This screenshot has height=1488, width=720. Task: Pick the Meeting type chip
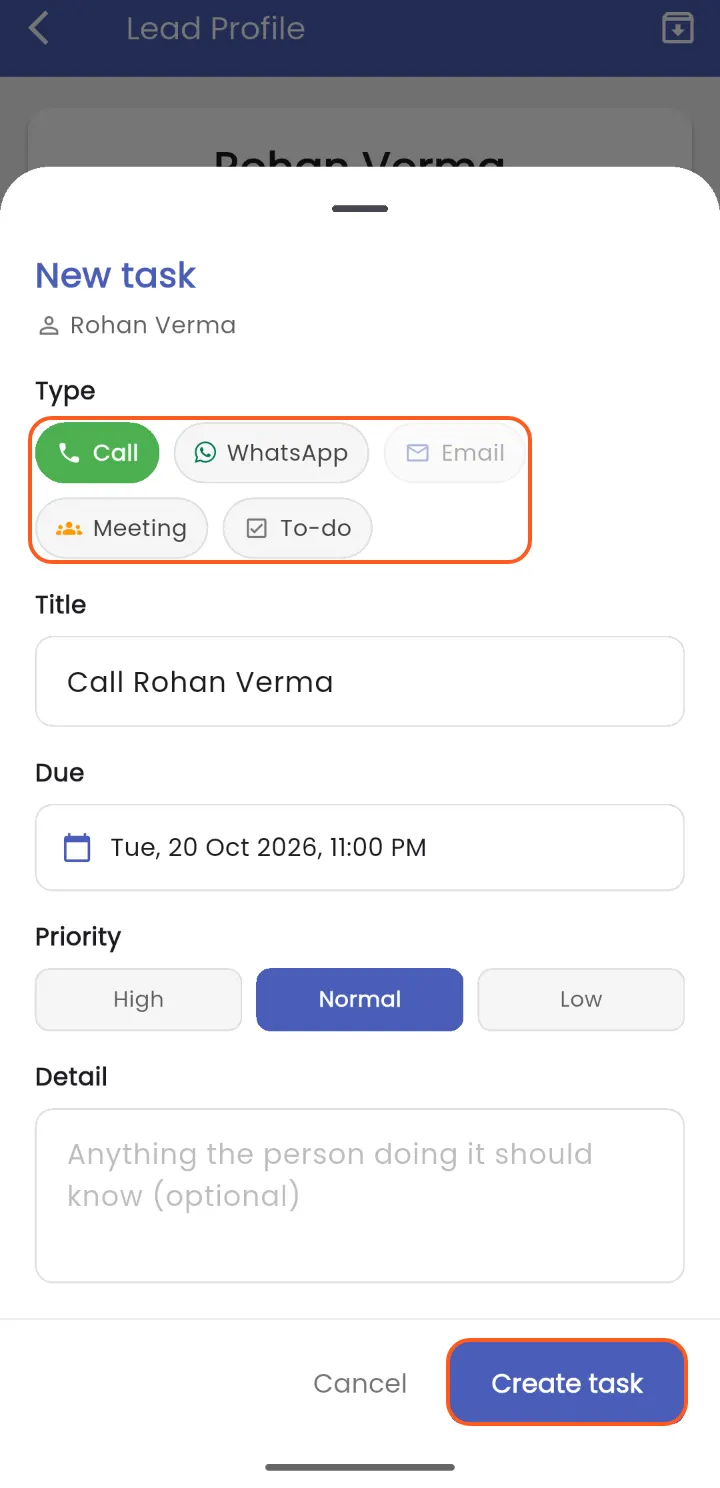pos(121,528)
